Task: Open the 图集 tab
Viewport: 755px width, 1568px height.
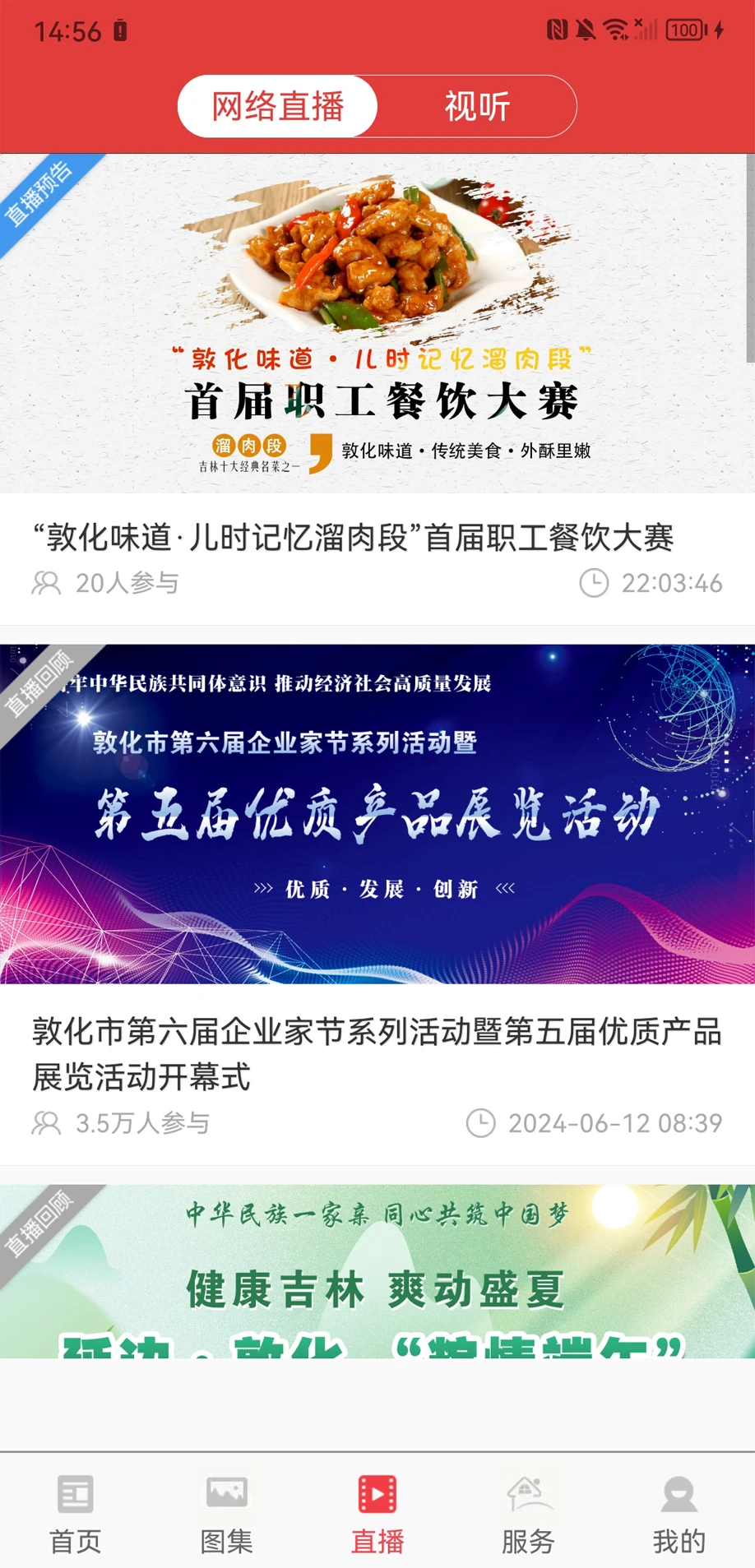Action: pos(226,1515)
